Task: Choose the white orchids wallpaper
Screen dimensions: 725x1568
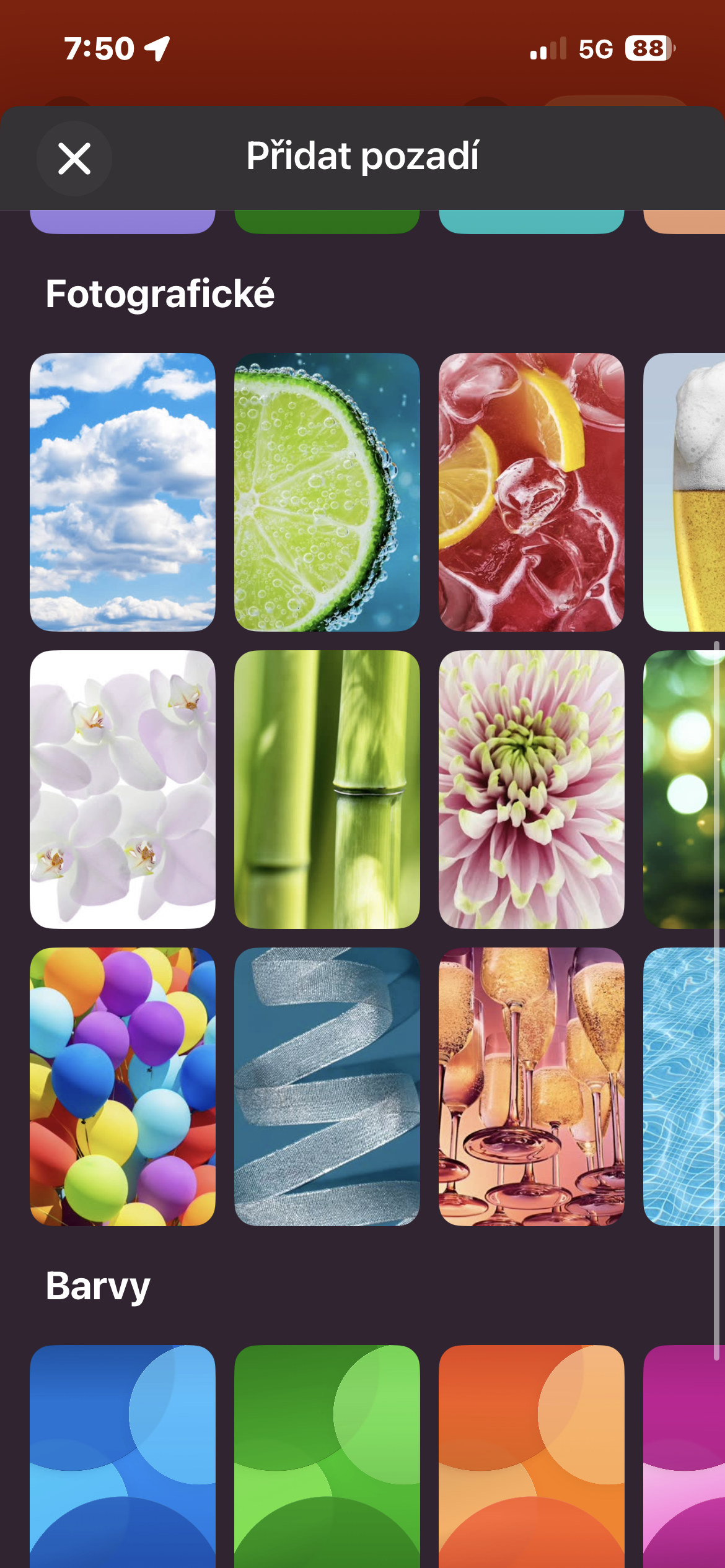Action: coord(123,789)
